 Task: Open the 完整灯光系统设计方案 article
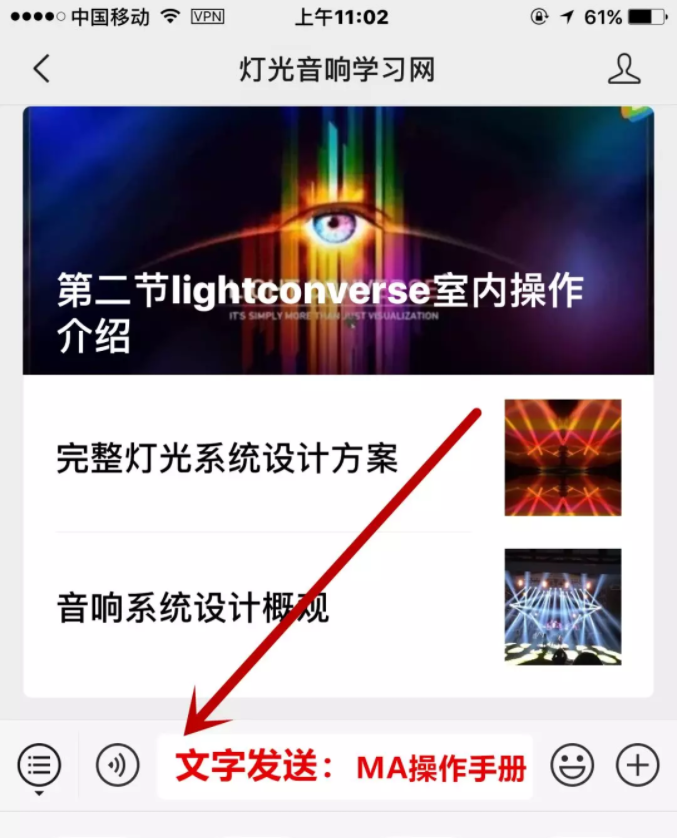point(228,459)
